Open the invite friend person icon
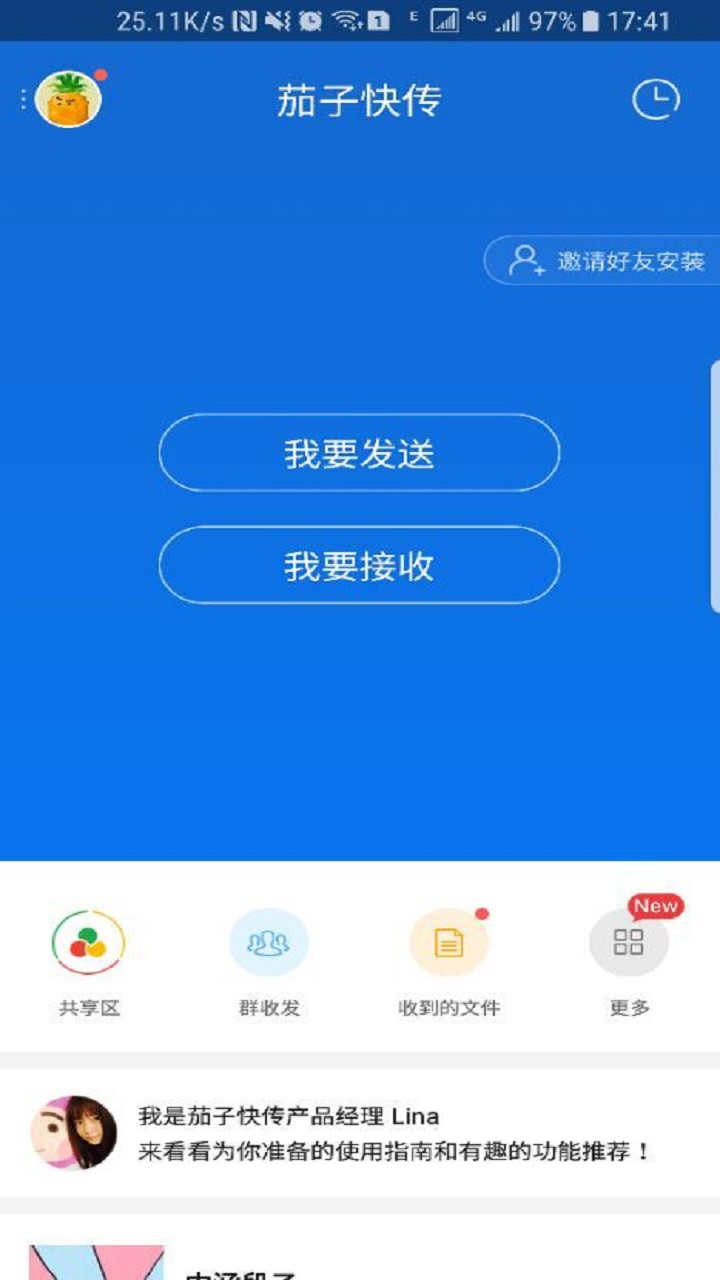720x1280 pixels. coord(524,262)
